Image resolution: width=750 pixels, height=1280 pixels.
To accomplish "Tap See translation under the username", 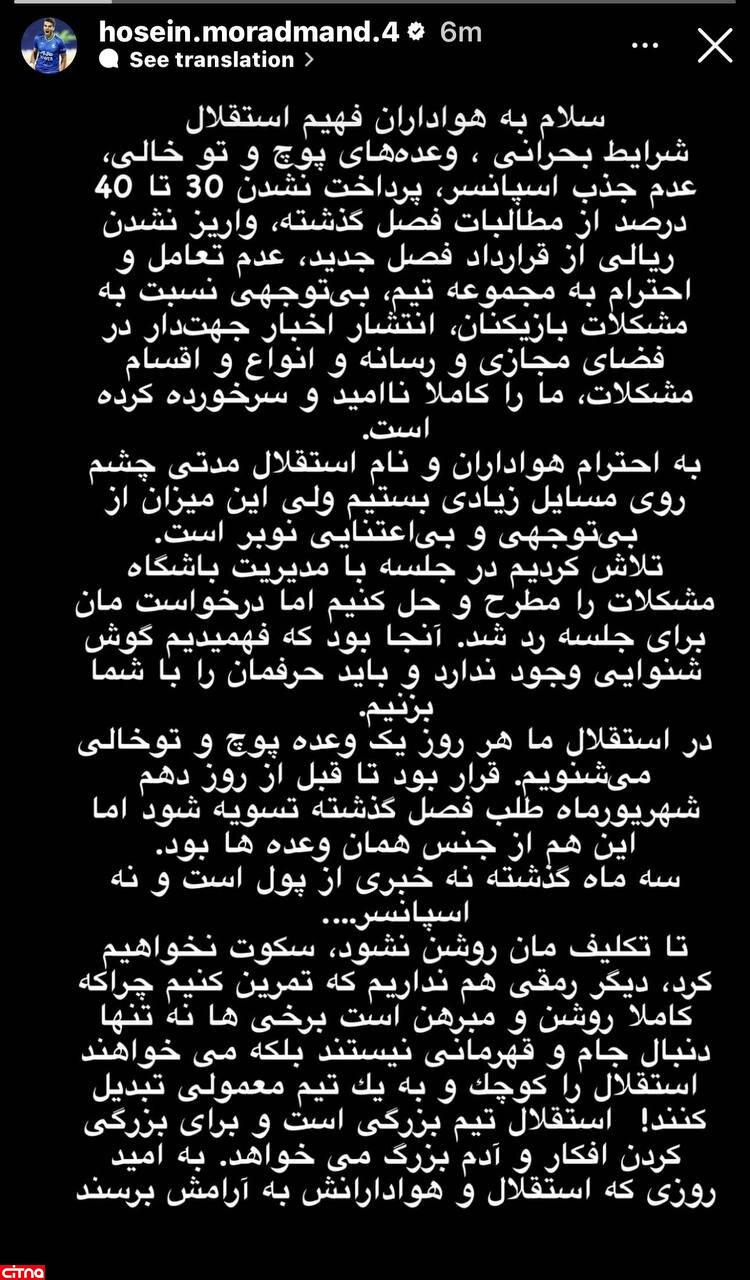I will click(213, 60).
